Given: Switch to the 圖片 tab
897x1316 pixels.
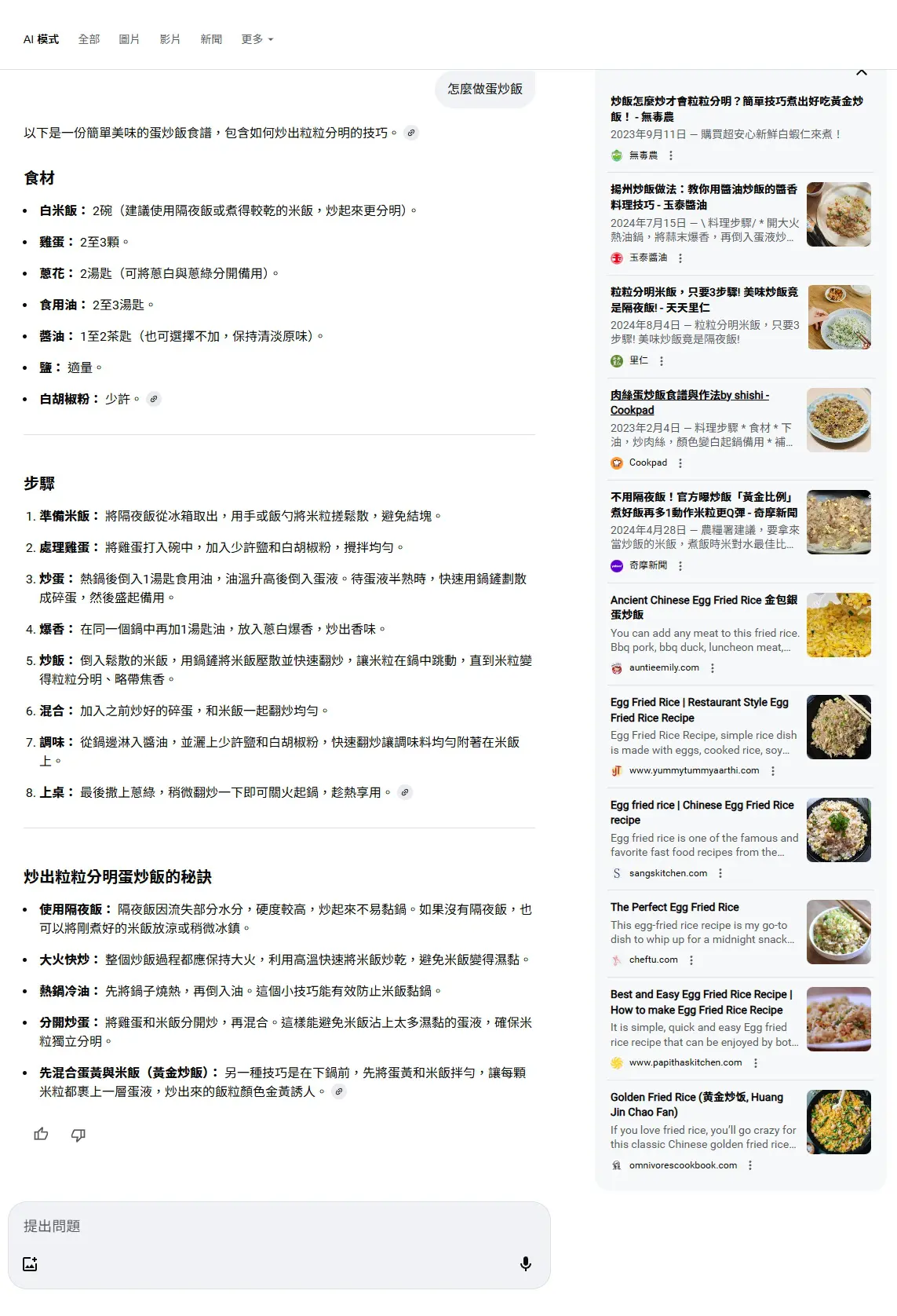Looking at the screenshot, I should [x=129, y=39].
